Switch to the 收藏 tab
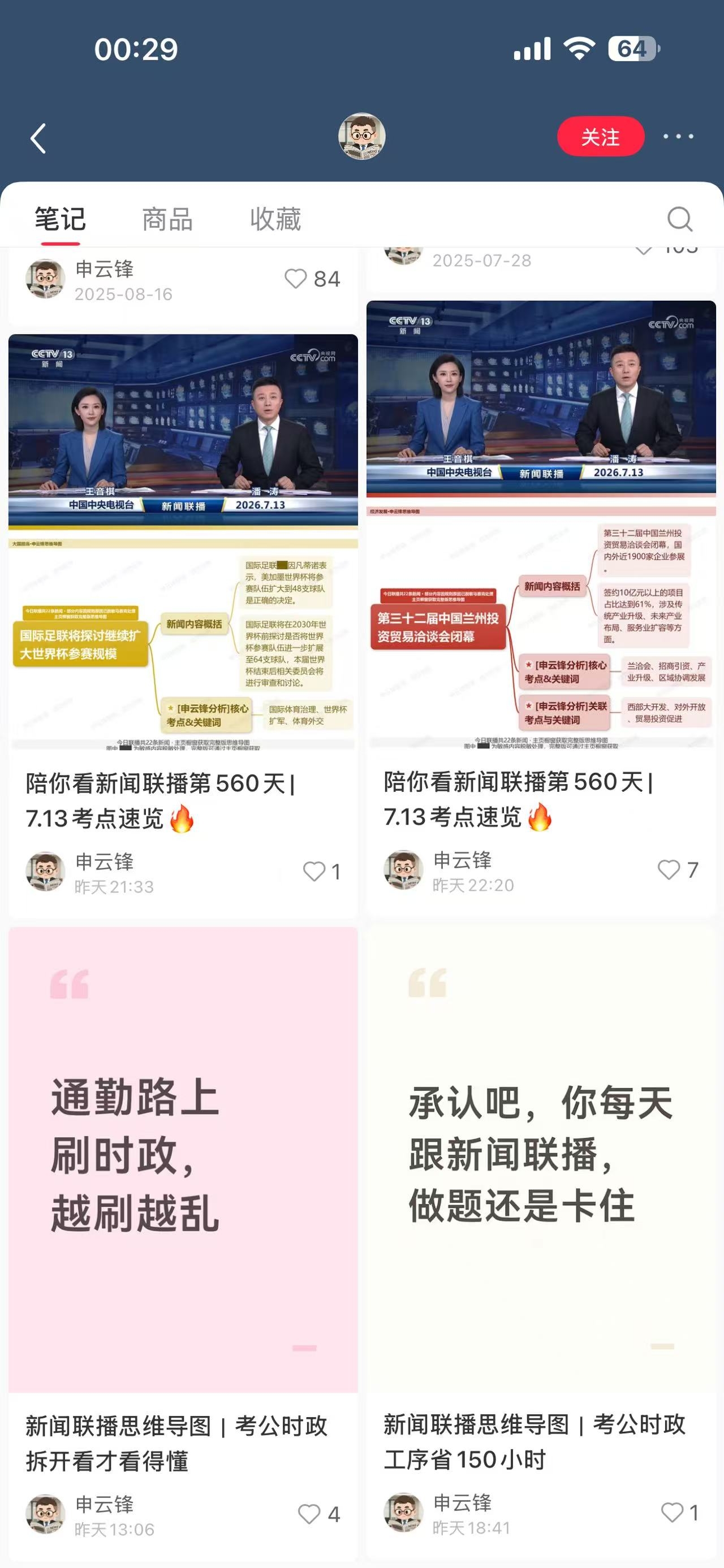Image resolution: width=724 pixels, height=1568 pixels. click(x=275, y=219)
